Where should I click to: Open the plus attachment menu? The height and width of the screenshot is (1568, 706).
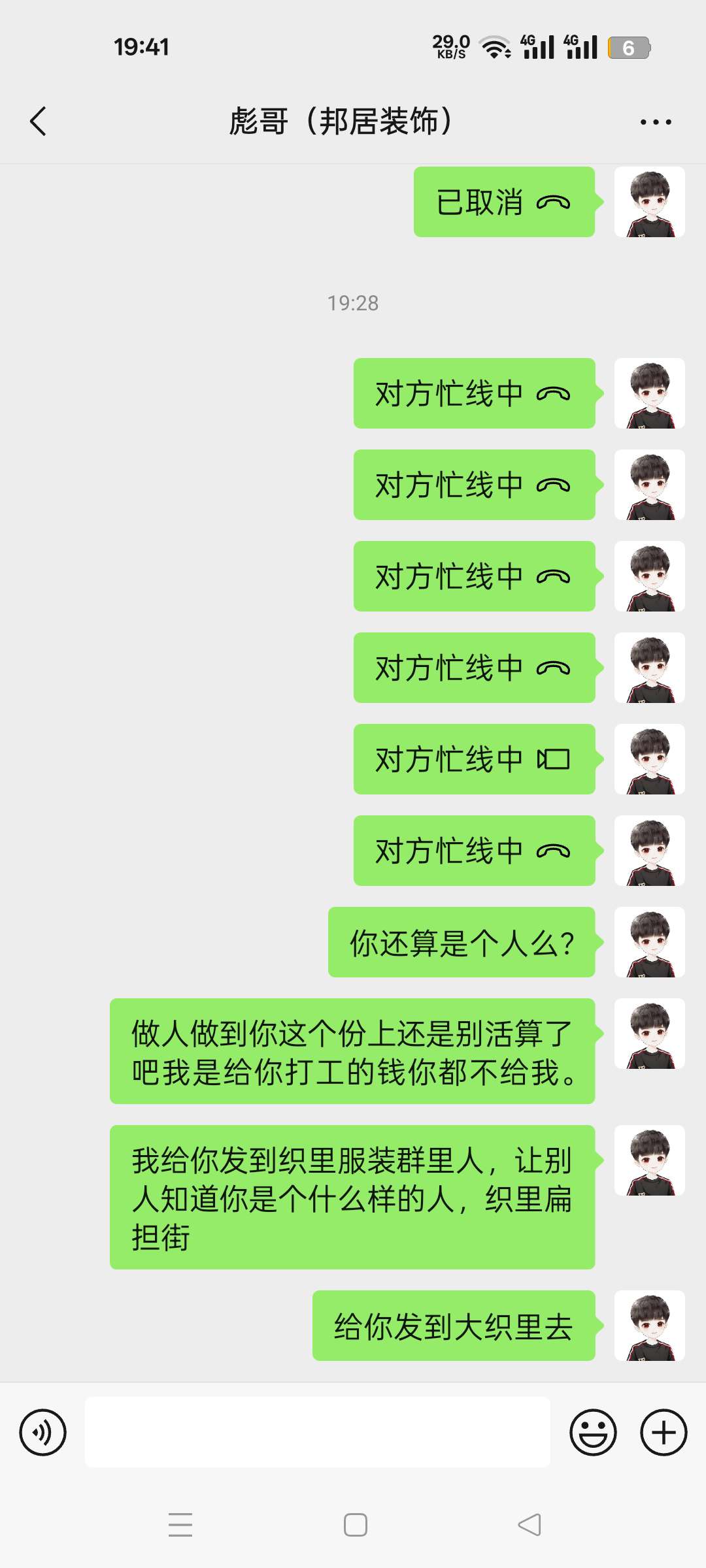tap(663, 1433)
